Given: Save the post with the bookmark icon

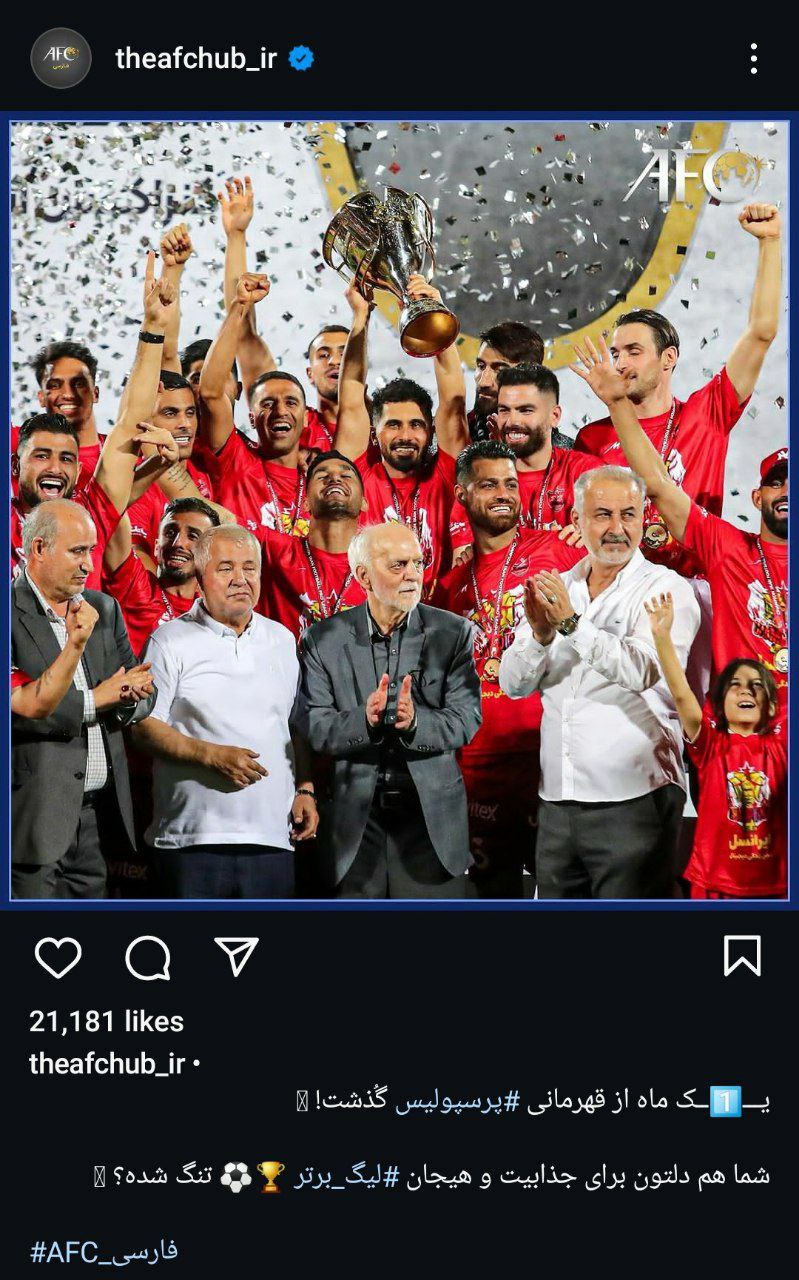Looking at the screenshot, I should tap(742, 956).
